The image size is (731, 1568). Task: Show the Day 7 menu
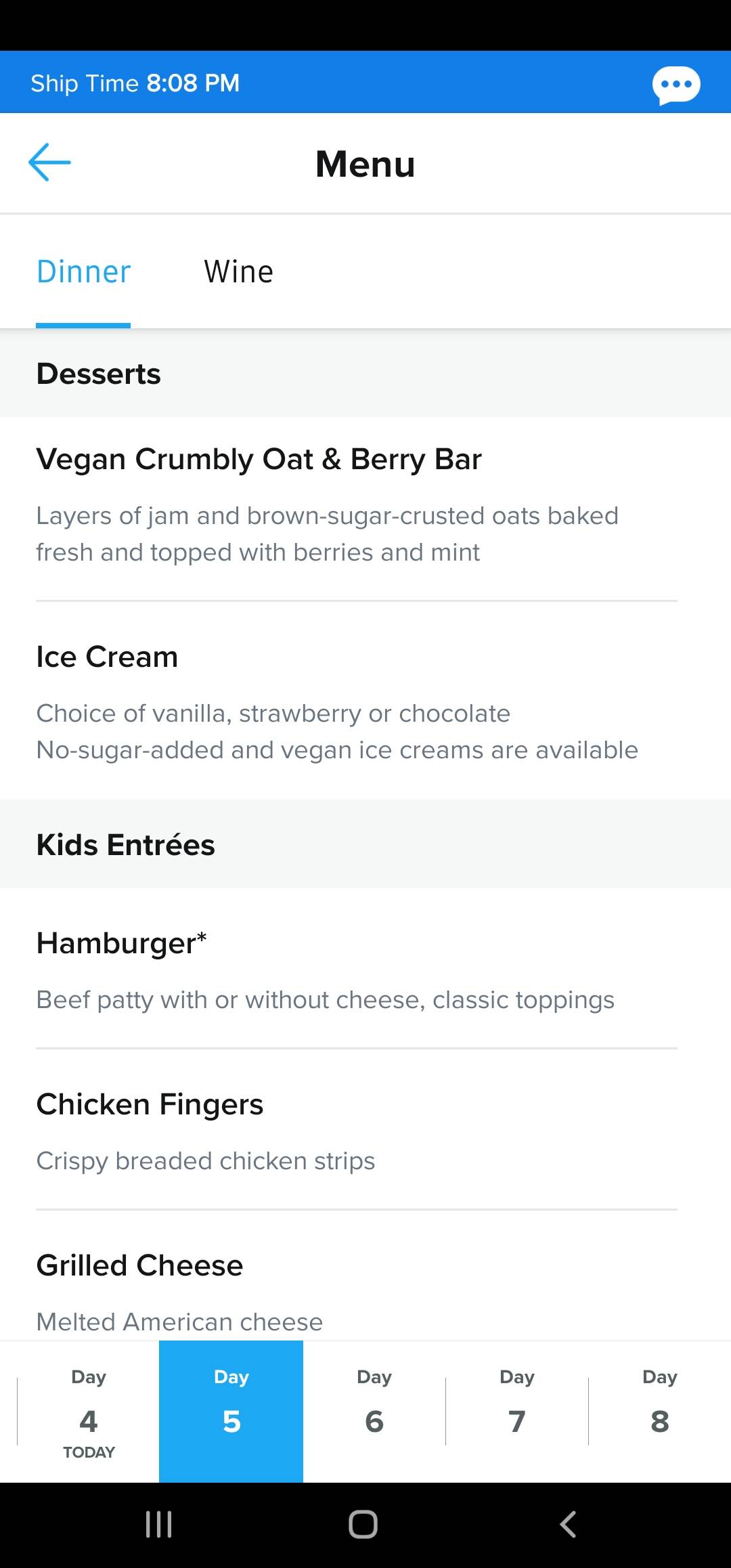517,1412
